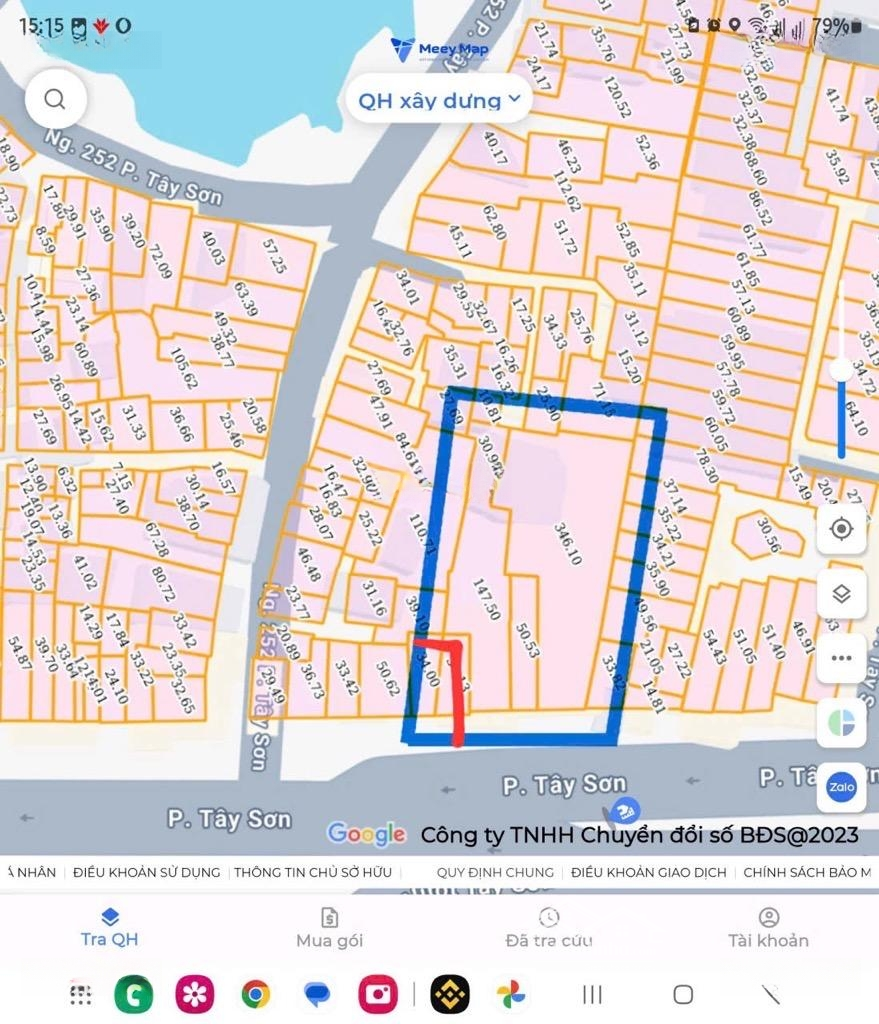
Task: Open the taskbar app drawer grid
Action: 81,994
